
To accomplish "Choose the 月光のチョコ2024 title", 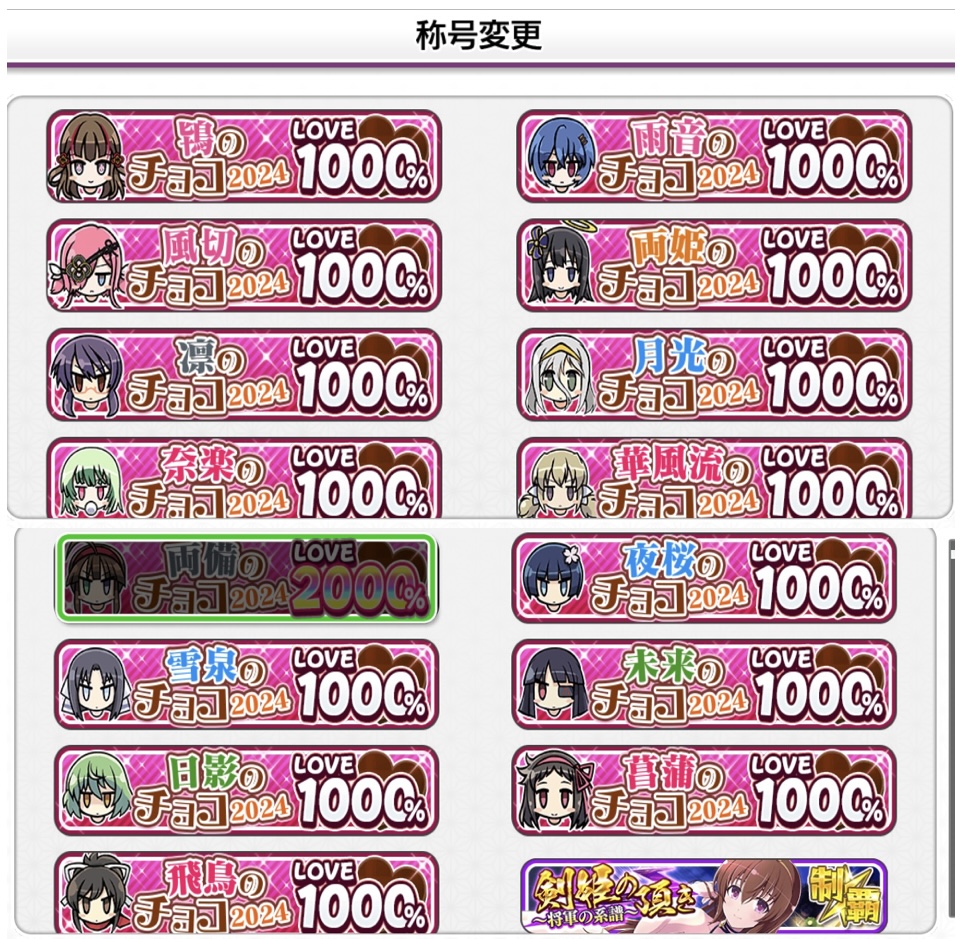I will (x=714, y=374).
